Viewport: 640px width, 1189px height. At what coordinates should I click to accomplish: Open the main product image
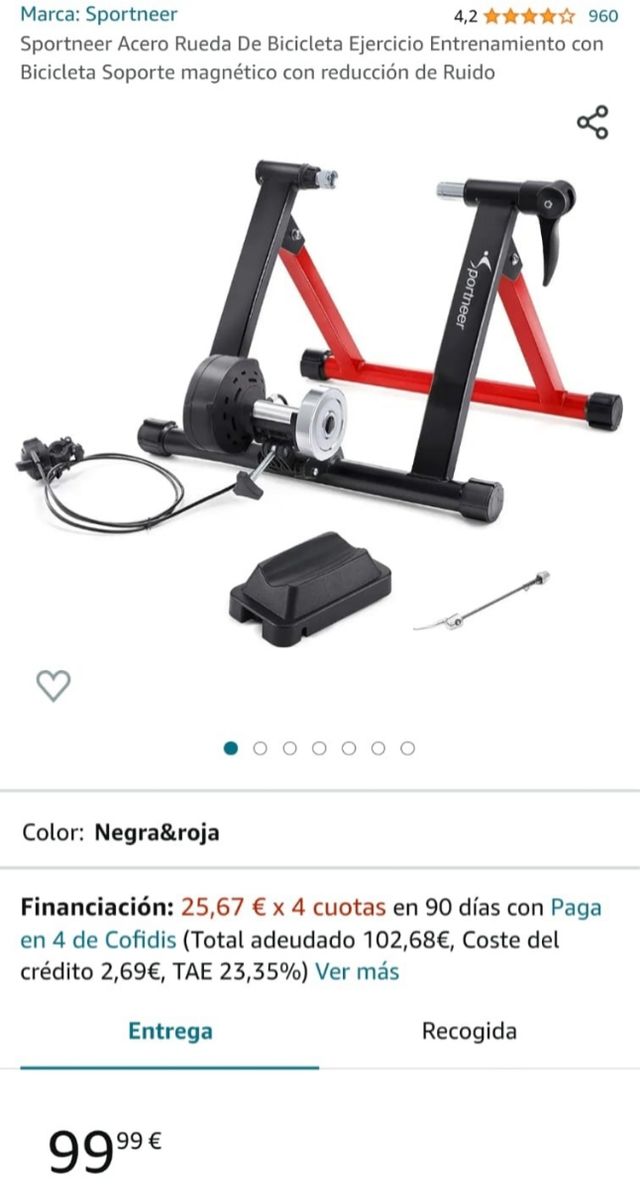pos(320,400)
